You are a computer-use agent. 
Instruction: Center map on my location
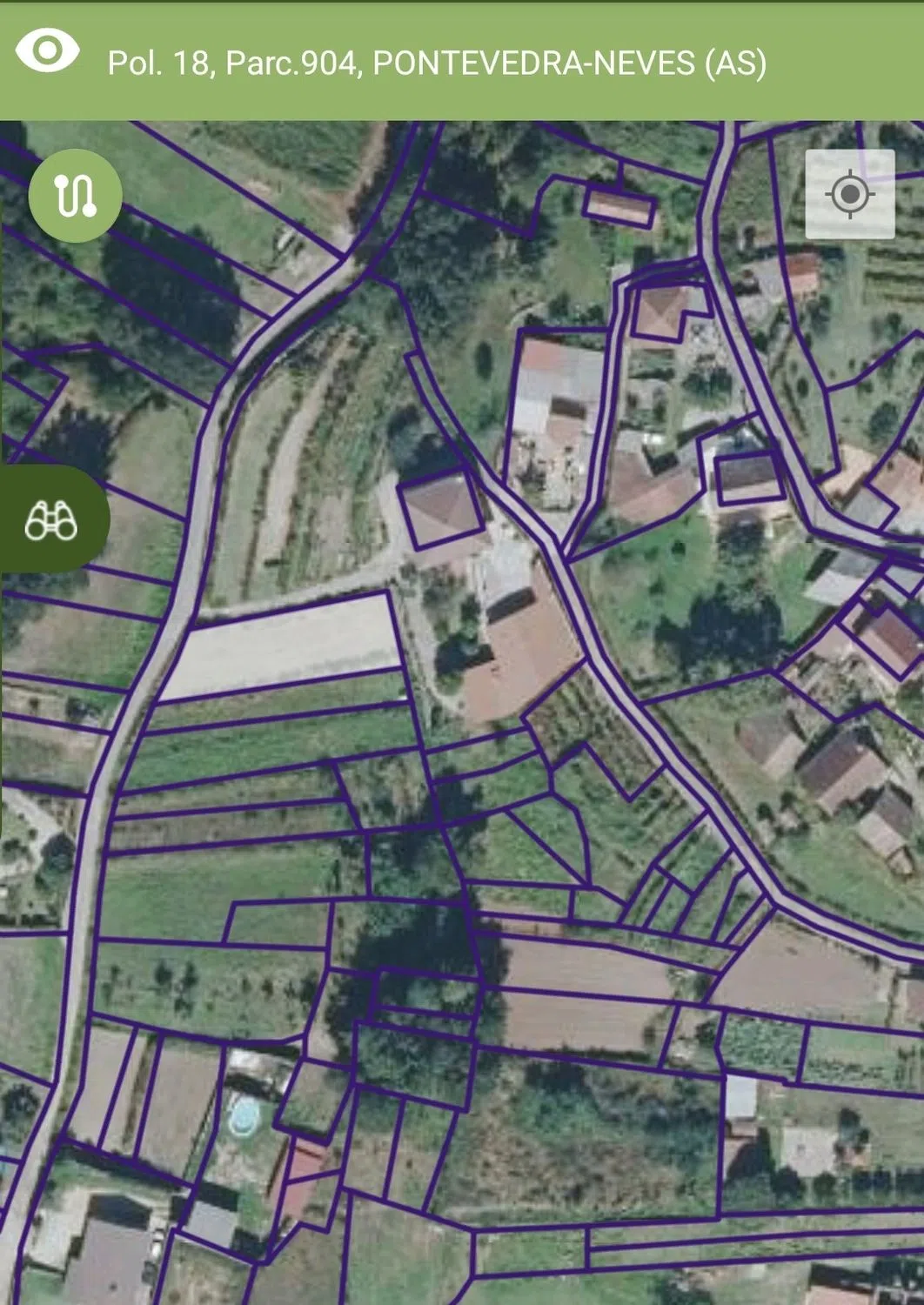[849, 194]
